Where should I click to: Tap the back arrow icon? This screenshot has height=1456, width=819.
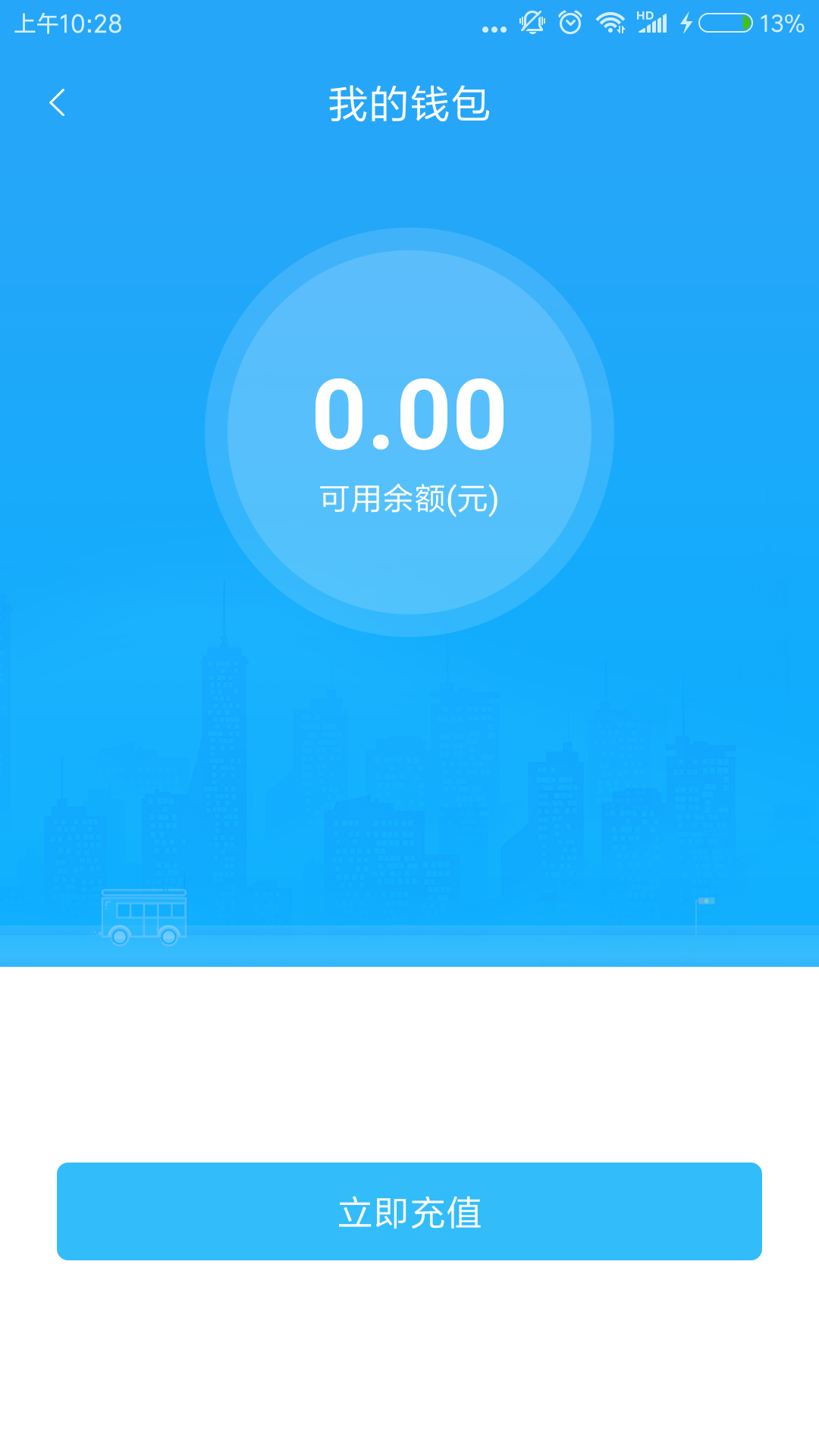click(x=58, y=103)
